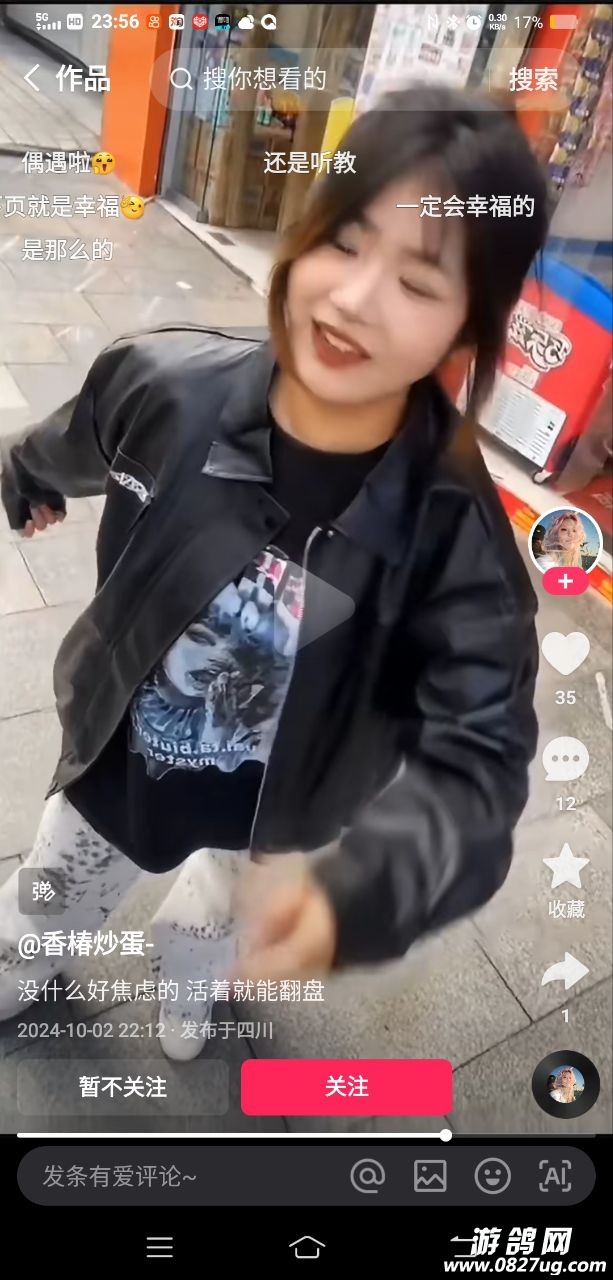
Task: Mention someone with the @ icon
Action: (368, 1177)
